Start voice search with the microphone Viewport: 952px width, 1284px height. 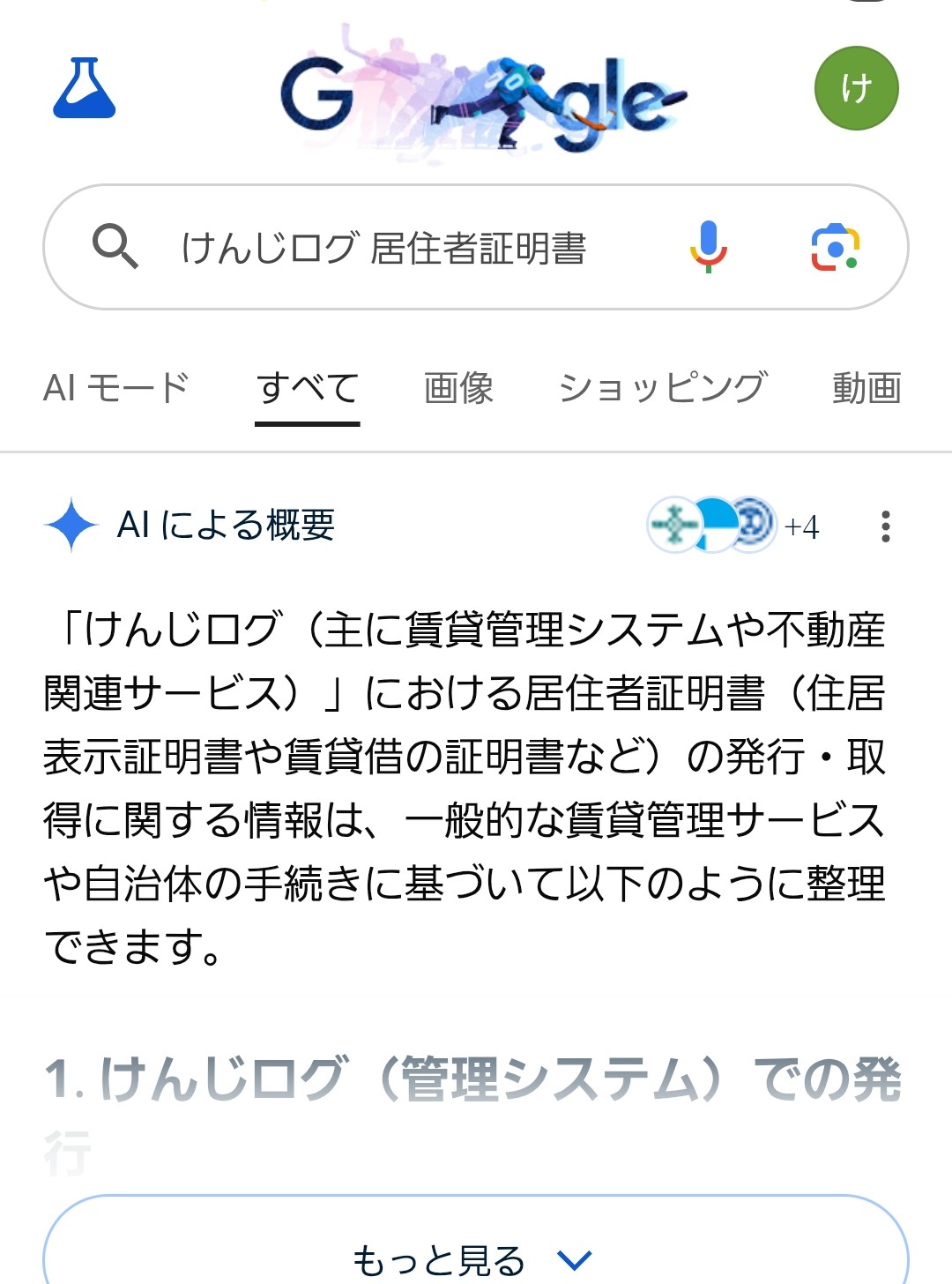point(708,247)
